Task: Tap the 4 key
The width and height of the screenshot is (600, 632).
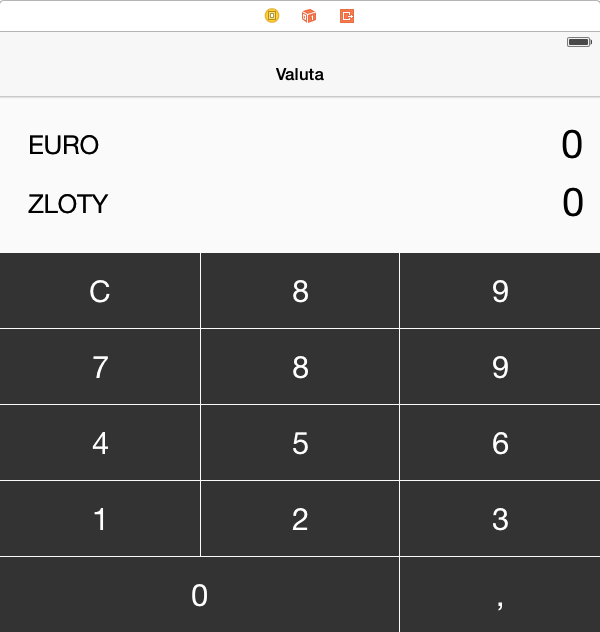Action: click(x=100, y=443)
